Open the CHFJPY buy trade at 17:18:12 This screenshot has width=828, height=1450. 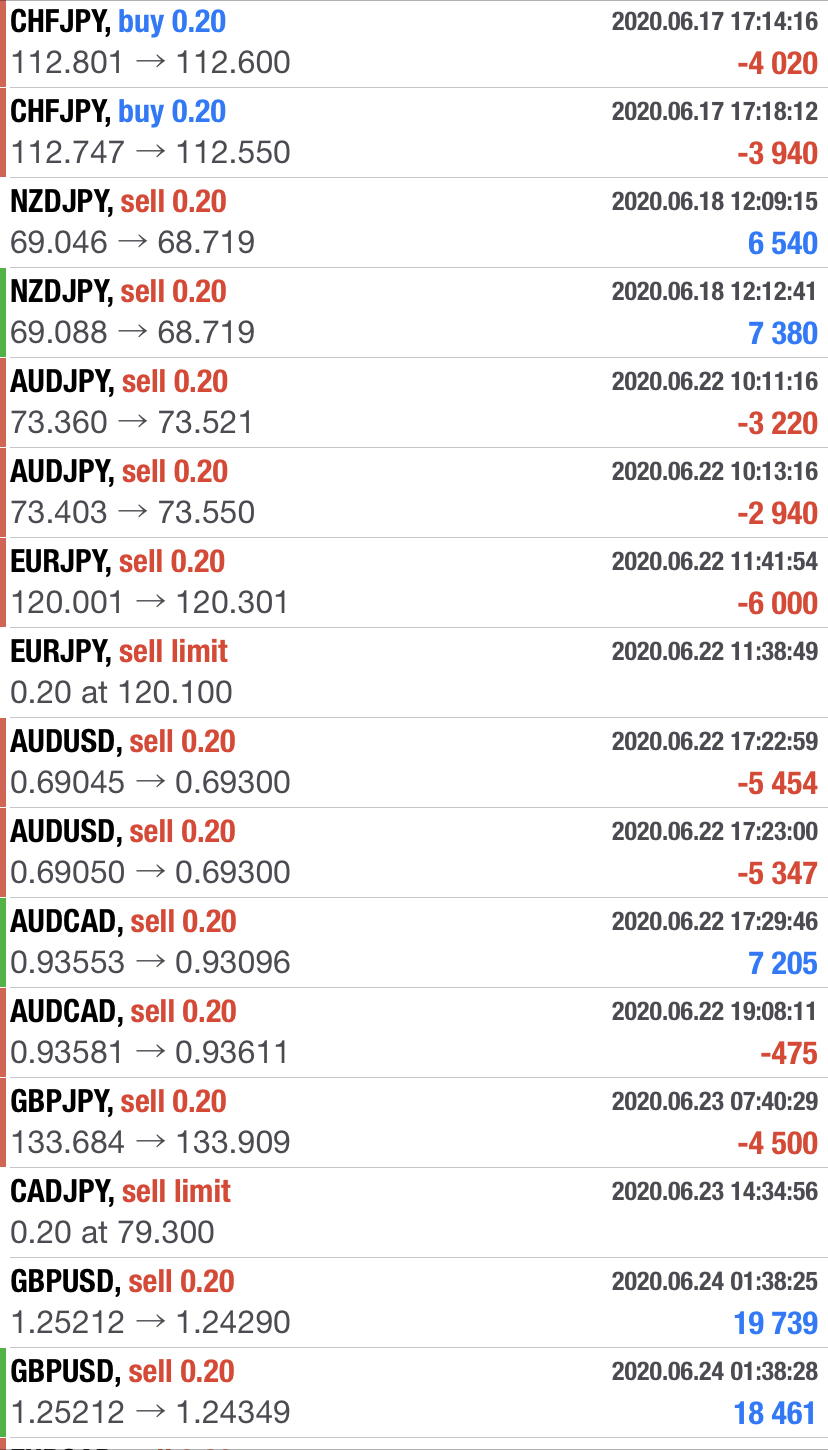pos(414,133)
